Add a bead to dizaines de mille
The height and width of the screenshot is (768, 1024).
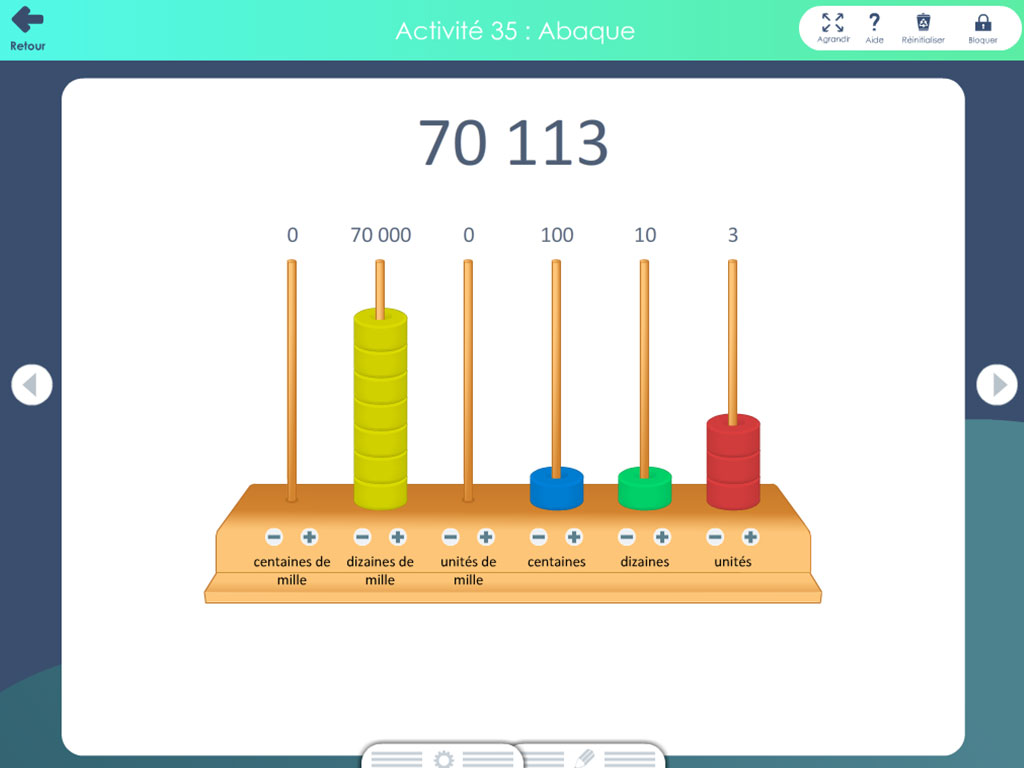(x=397, y=537)
